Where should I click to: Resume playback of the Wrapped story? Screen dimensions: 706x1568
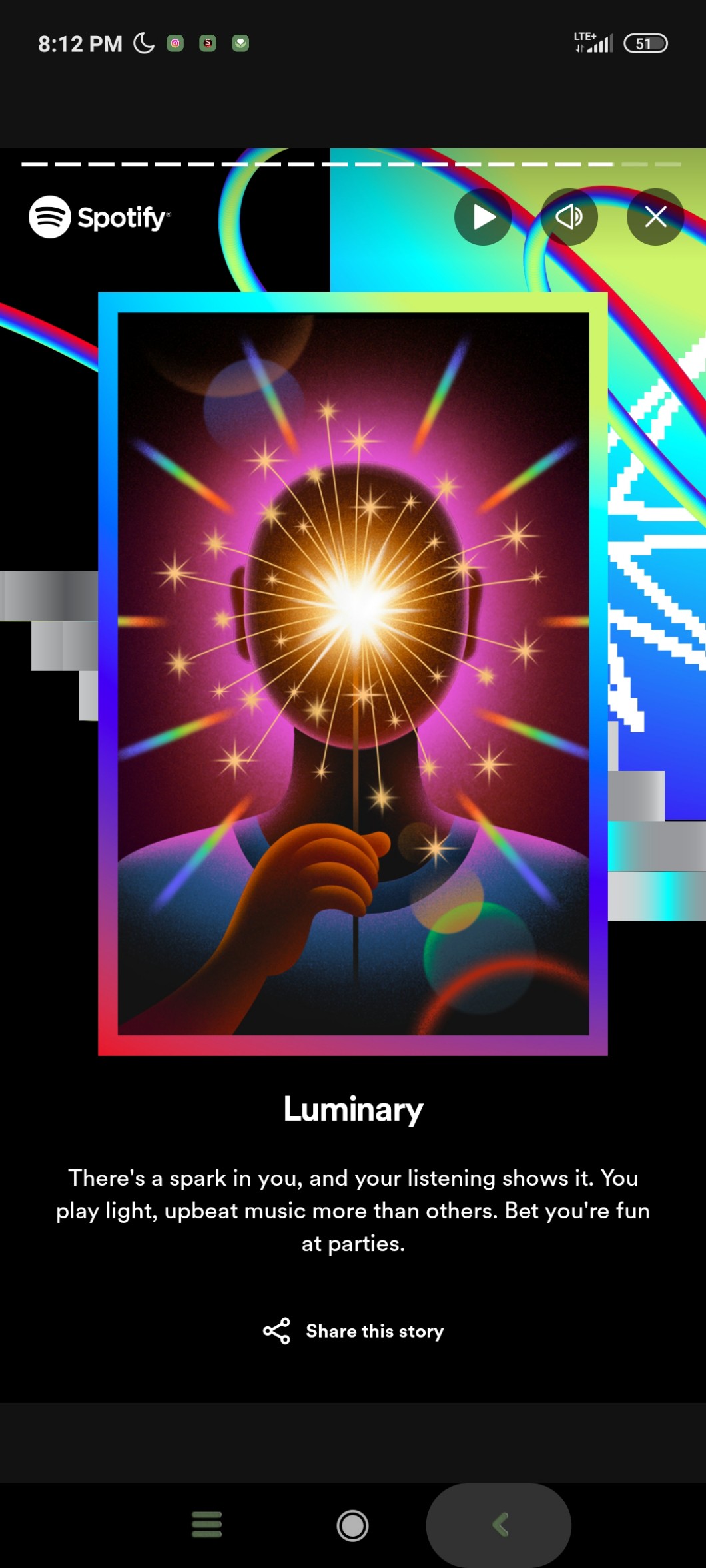[483, 217]
